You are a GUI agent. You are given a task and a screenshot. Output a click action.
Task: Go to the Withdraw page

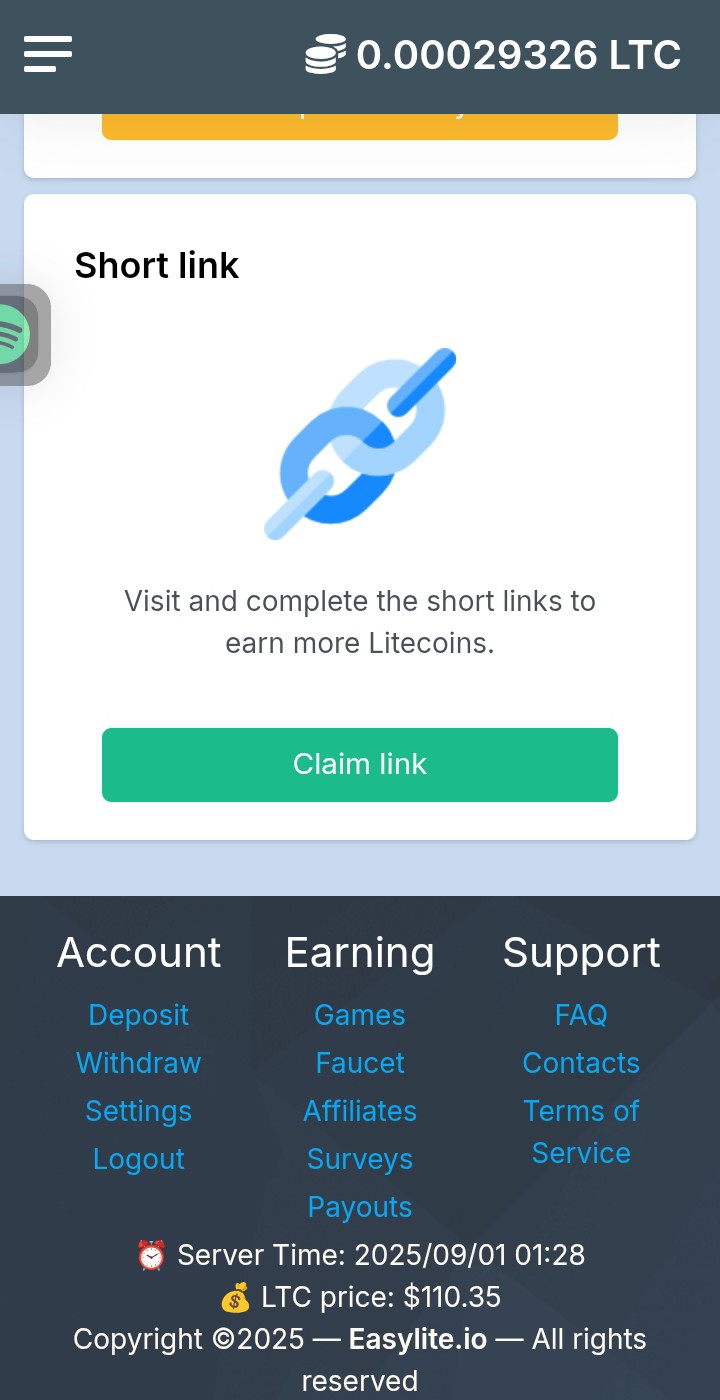(x=139, y=1063)
